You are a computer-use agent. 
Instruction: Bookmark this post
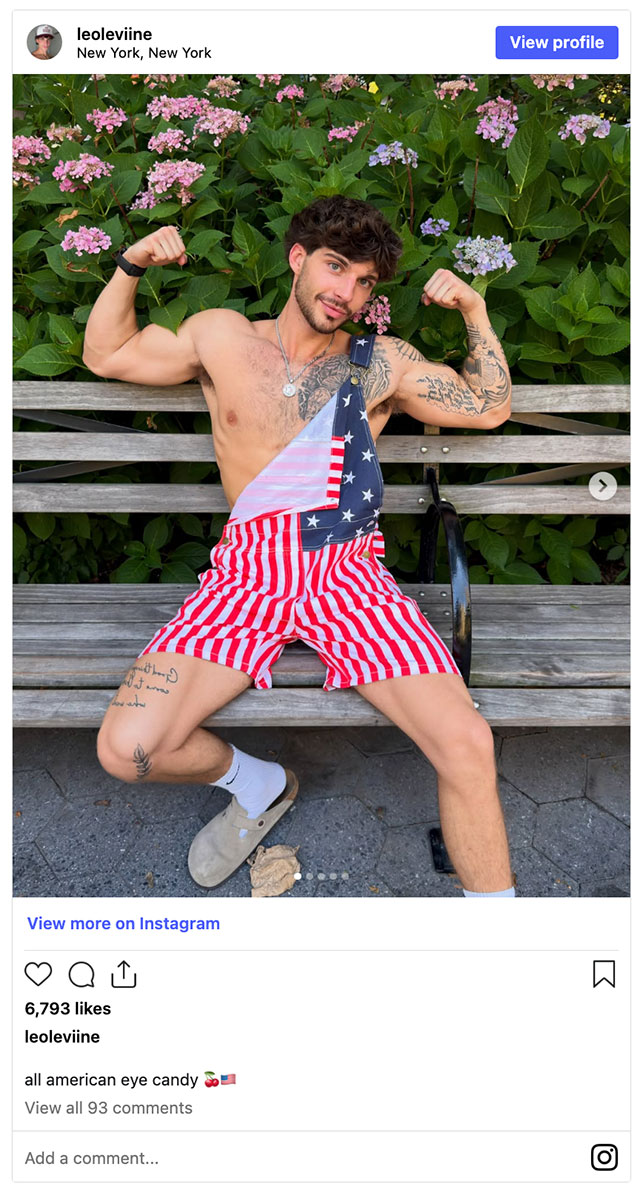[x=604, y=974]
